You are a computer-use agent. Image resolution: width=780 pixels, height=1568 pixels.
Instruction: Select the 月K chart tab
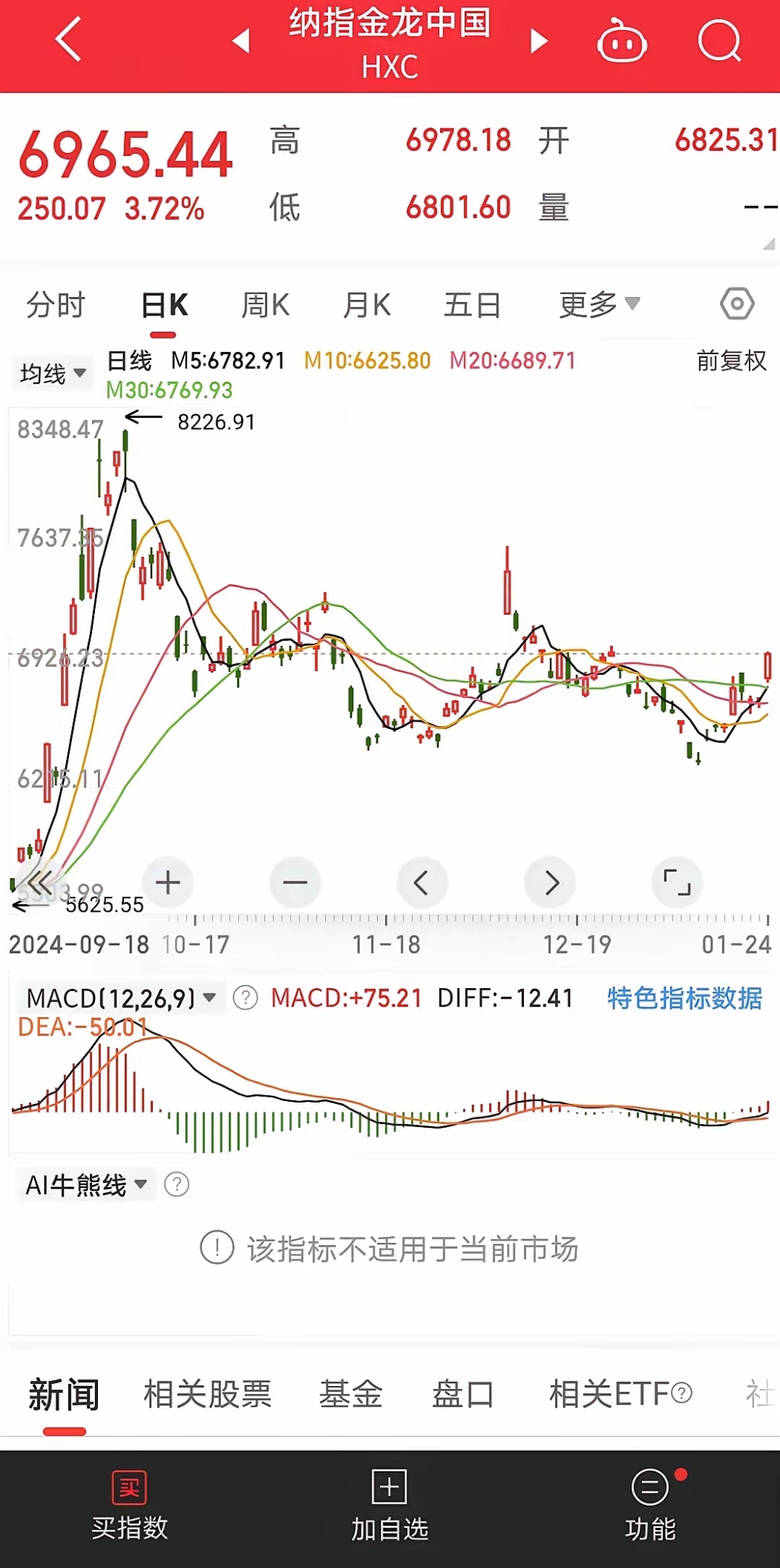pyautogui.click(x=367, y=305)
